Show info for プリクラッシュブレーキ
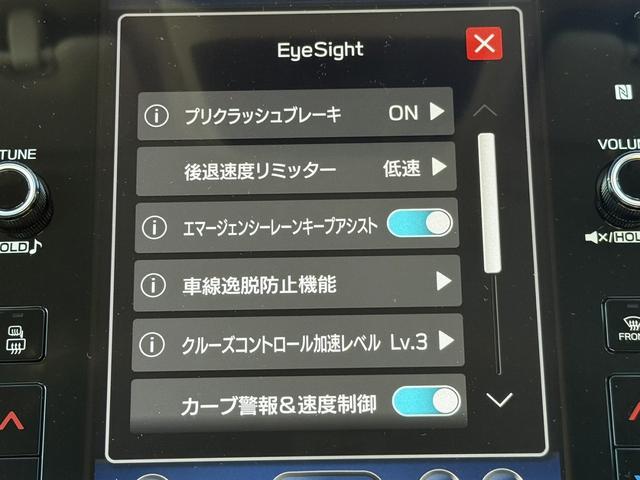 (x=154, y=114)
